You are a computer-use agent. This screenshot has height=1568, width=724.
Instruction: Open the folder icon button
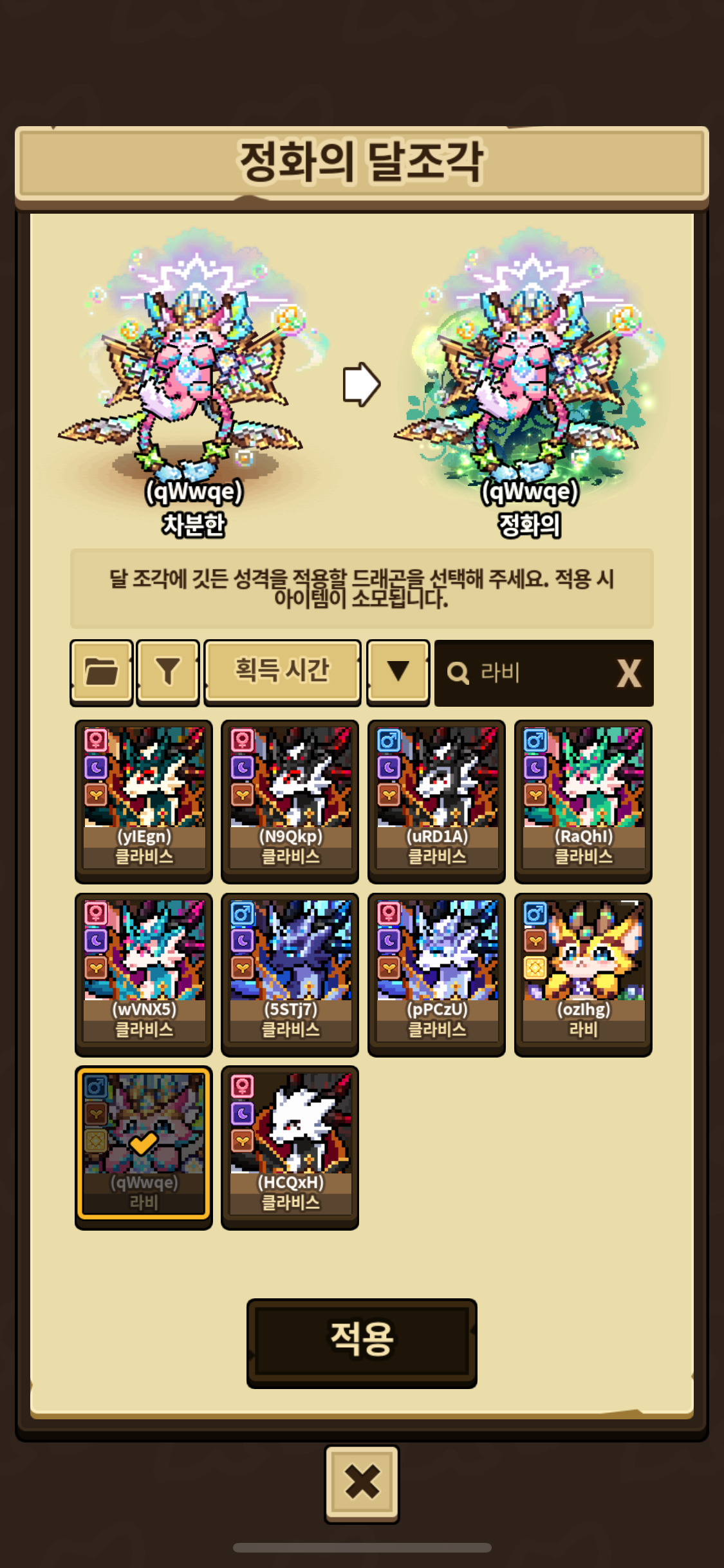[102, 672]
